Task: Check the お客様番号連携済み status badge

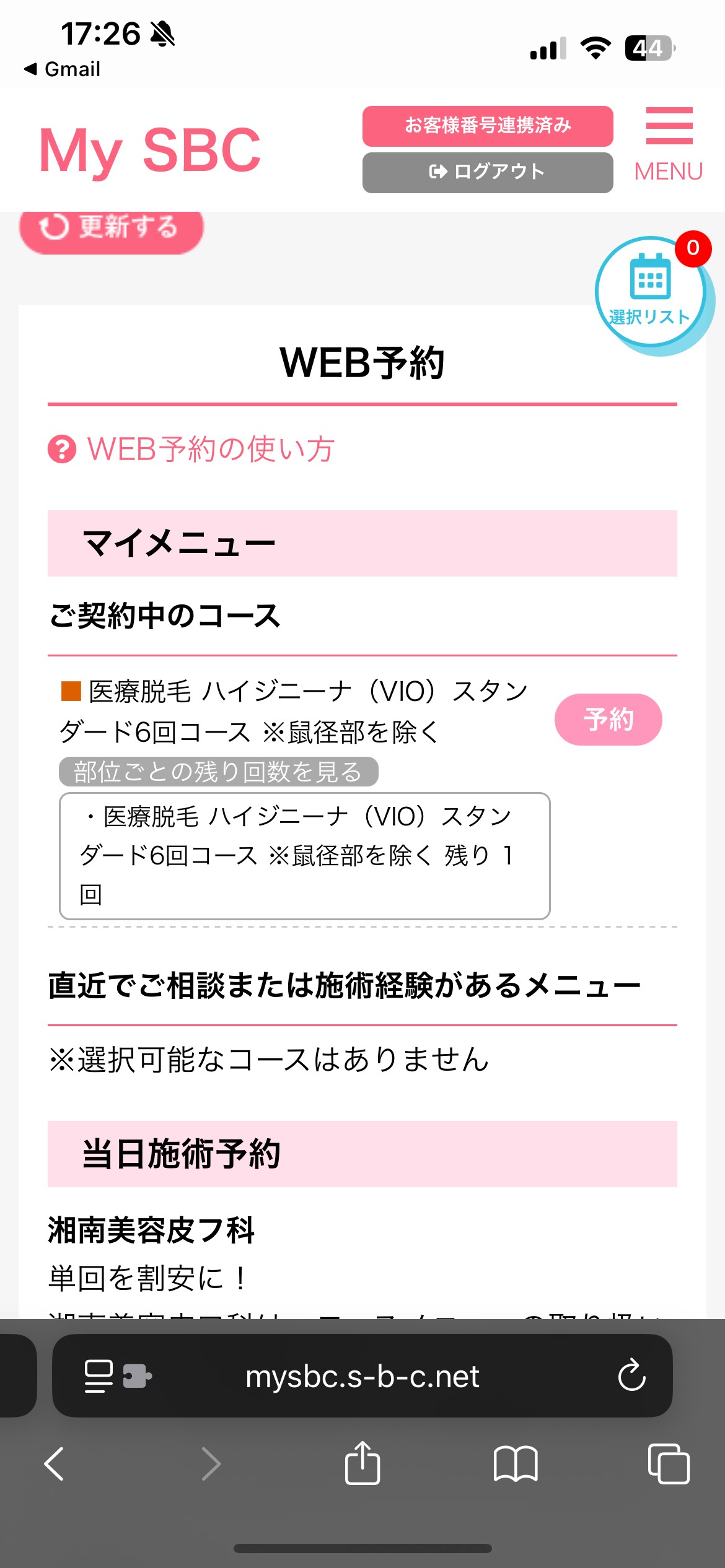Action: 488,126
